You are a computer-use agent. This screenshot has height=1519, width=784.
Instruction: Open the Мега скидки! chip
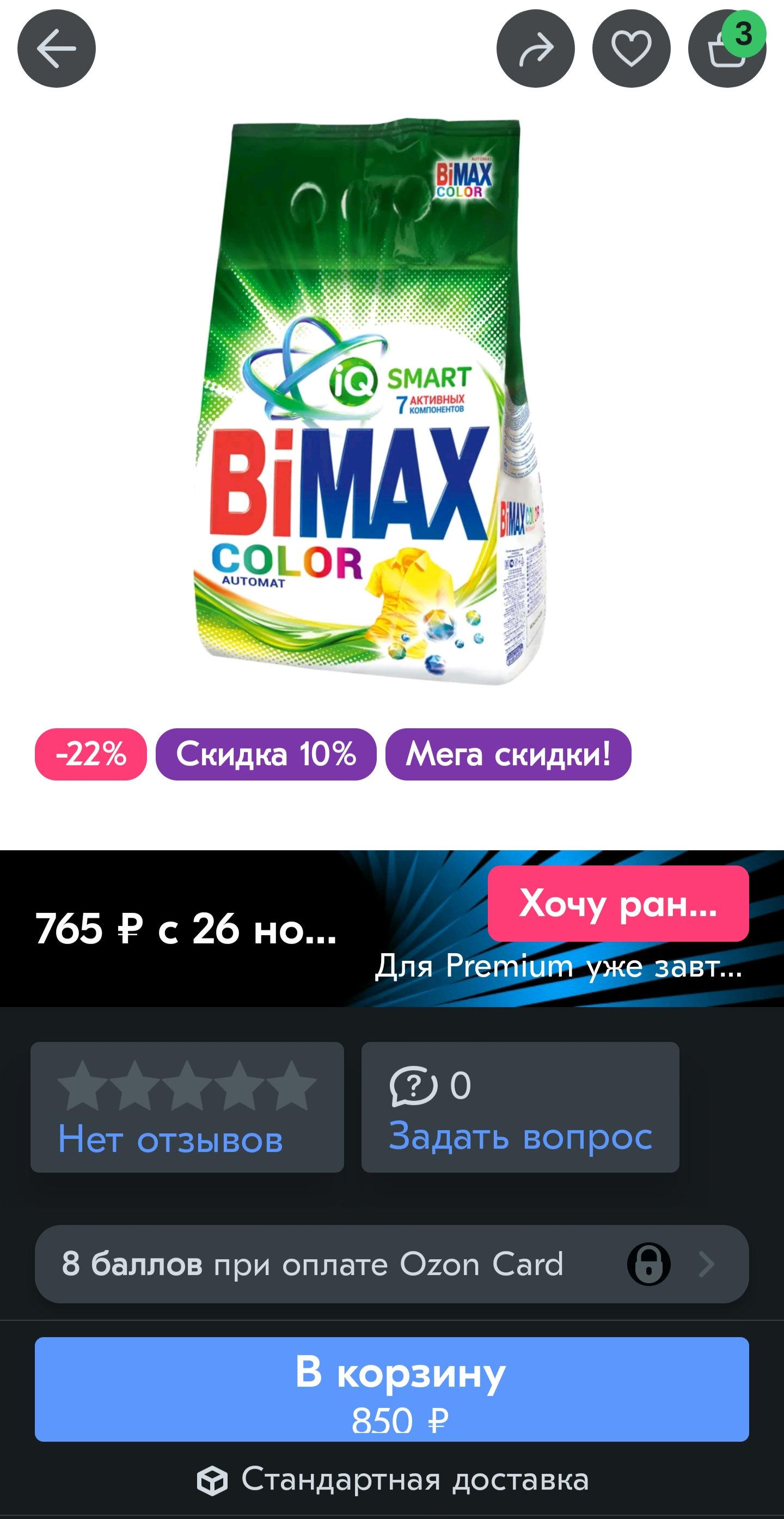click(x=508, y=754)
